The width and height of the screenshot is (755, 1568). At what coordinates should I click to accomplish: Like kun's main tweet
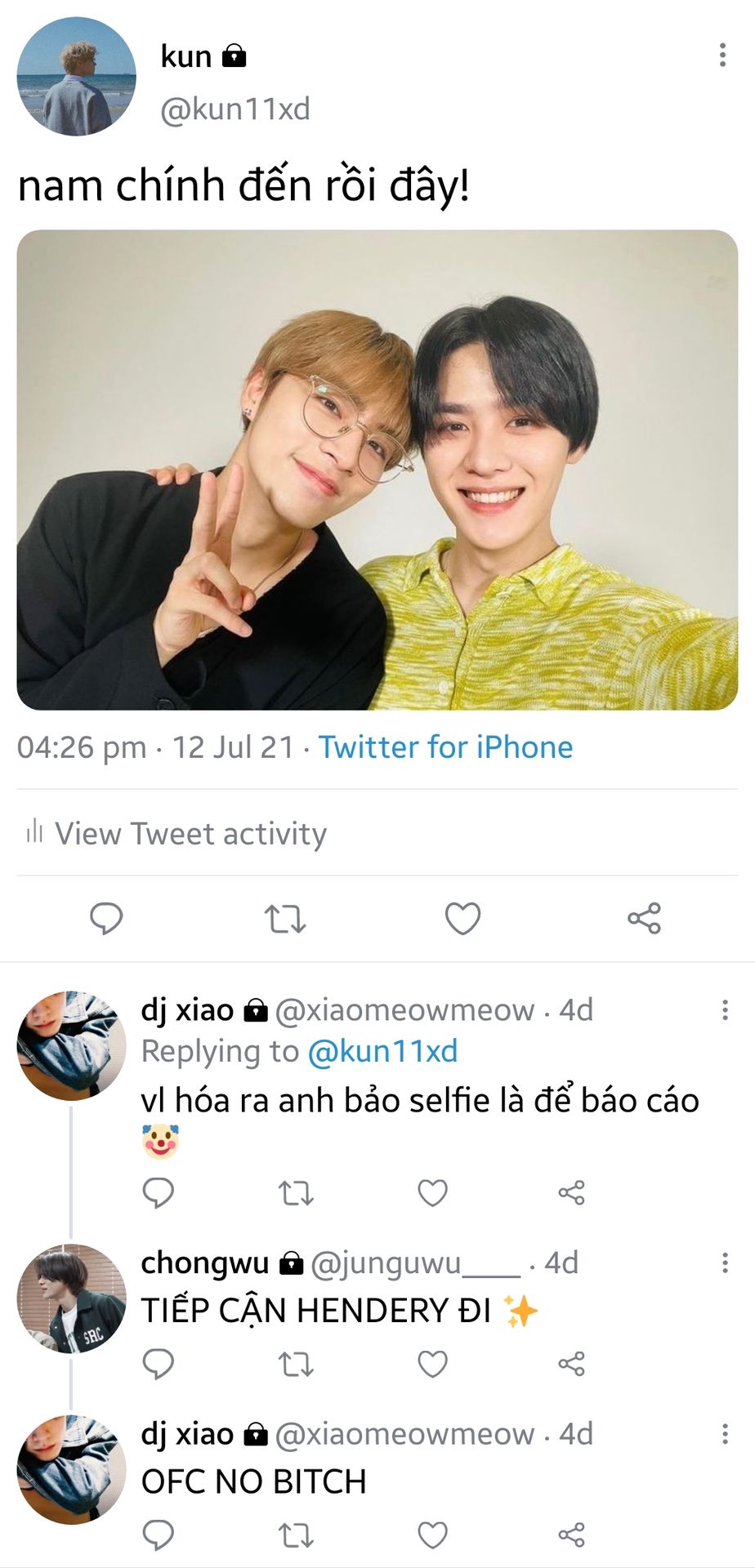coord(462,919)
